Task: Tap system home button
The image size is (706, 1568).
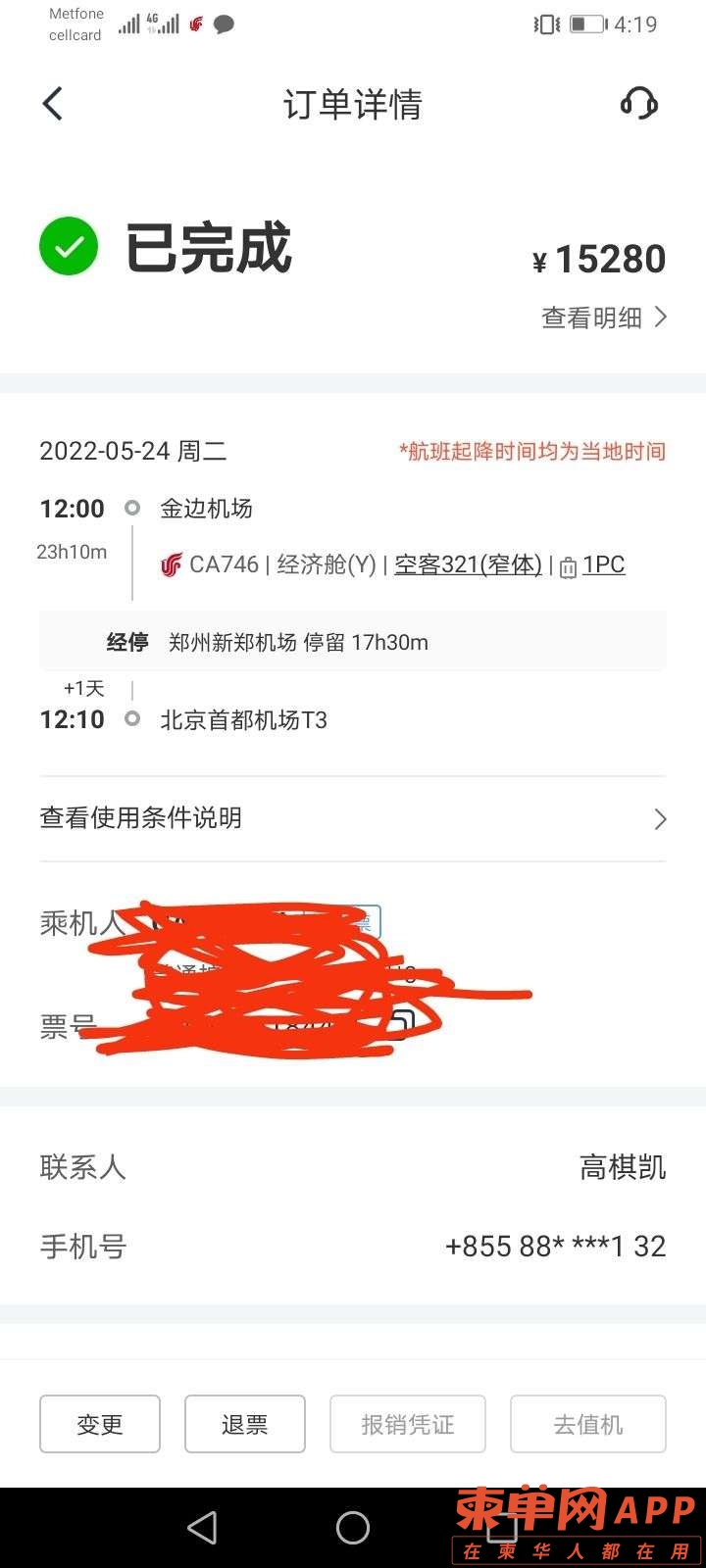Action: (353, 1527)
